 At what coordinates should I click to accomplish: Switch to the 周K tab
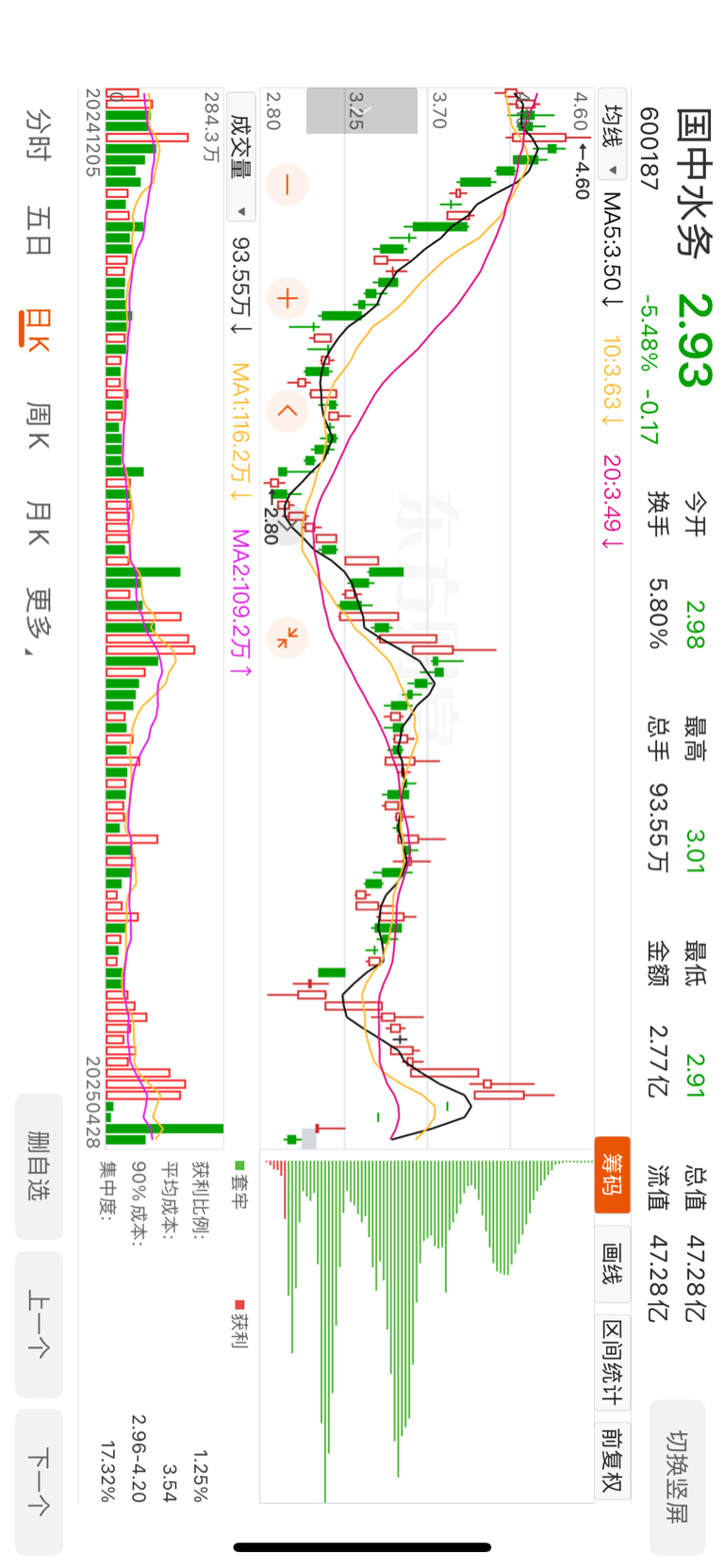[39, 425]
